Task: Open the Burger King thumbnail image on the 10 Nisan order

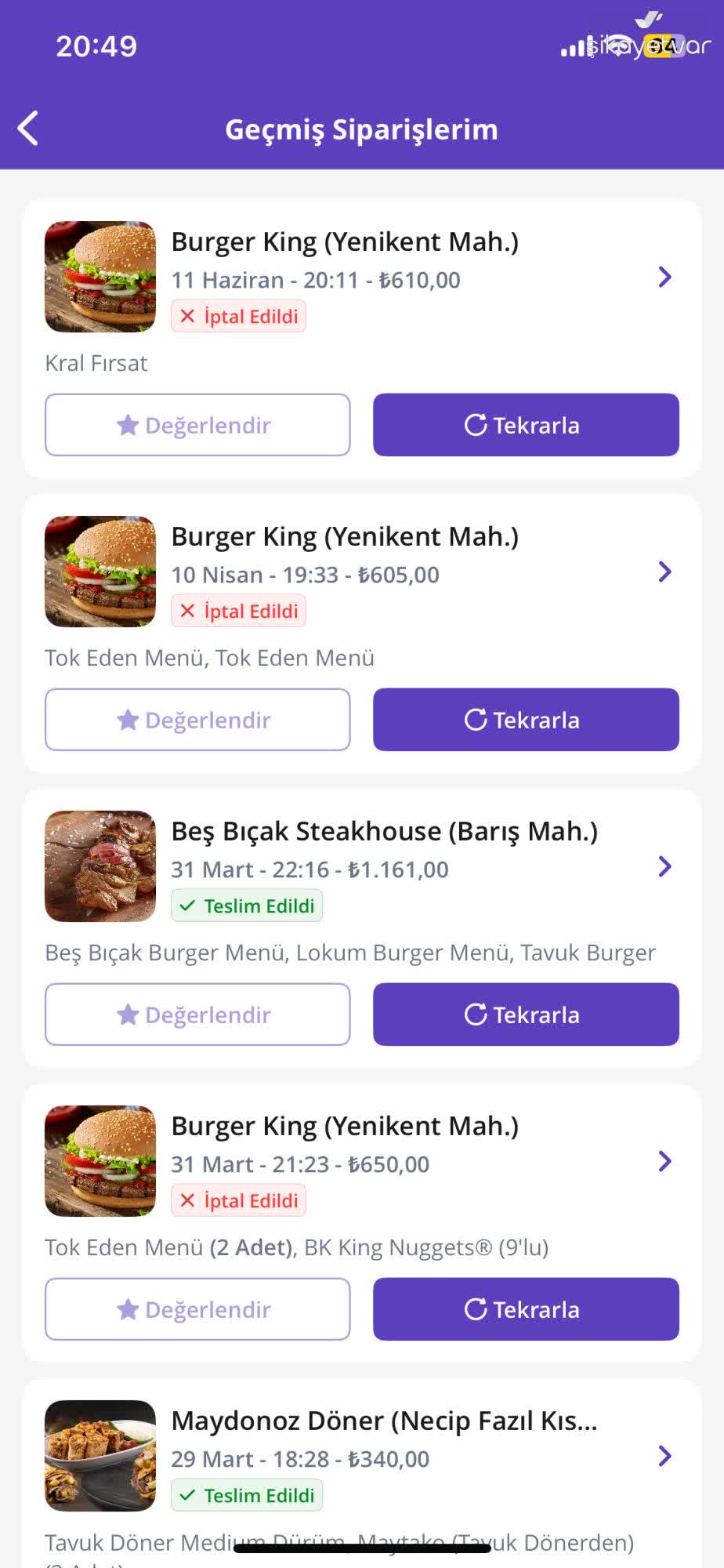Action: point(100,572)
